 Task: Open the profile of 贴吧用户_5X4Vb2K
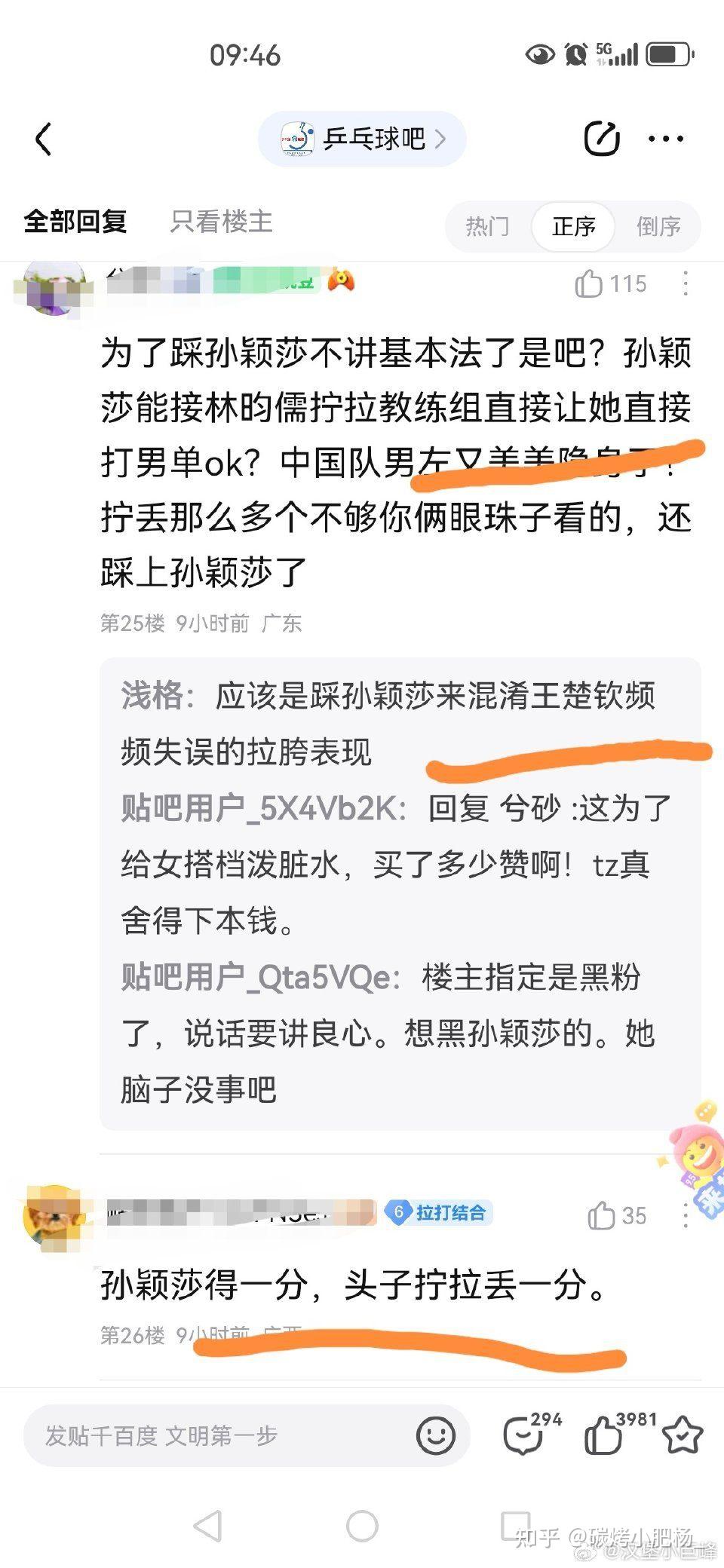(x=259, y=809)
